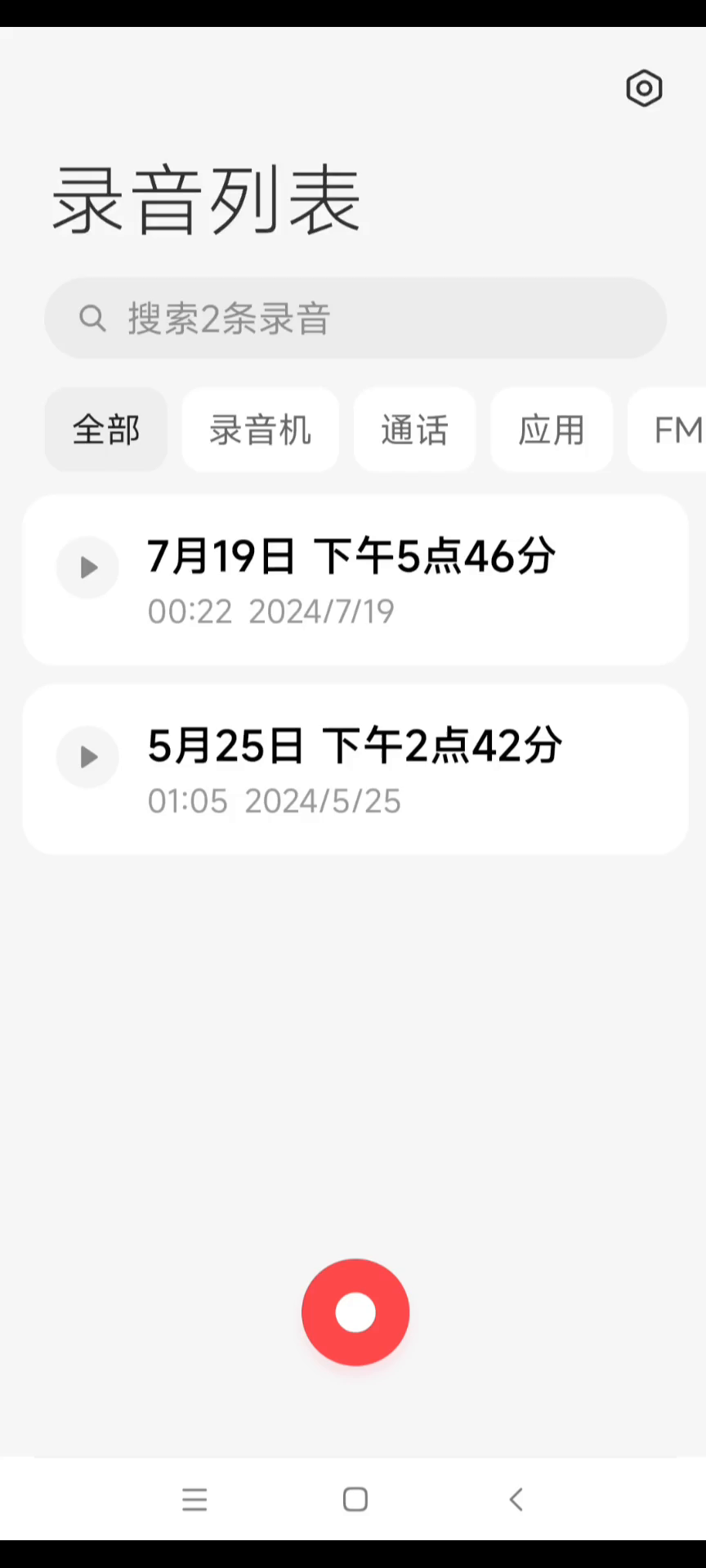Start a new recording with red button
The height and width of the screenshot is (1568, 706).
pyautogui.click(x=355, y=1312)
